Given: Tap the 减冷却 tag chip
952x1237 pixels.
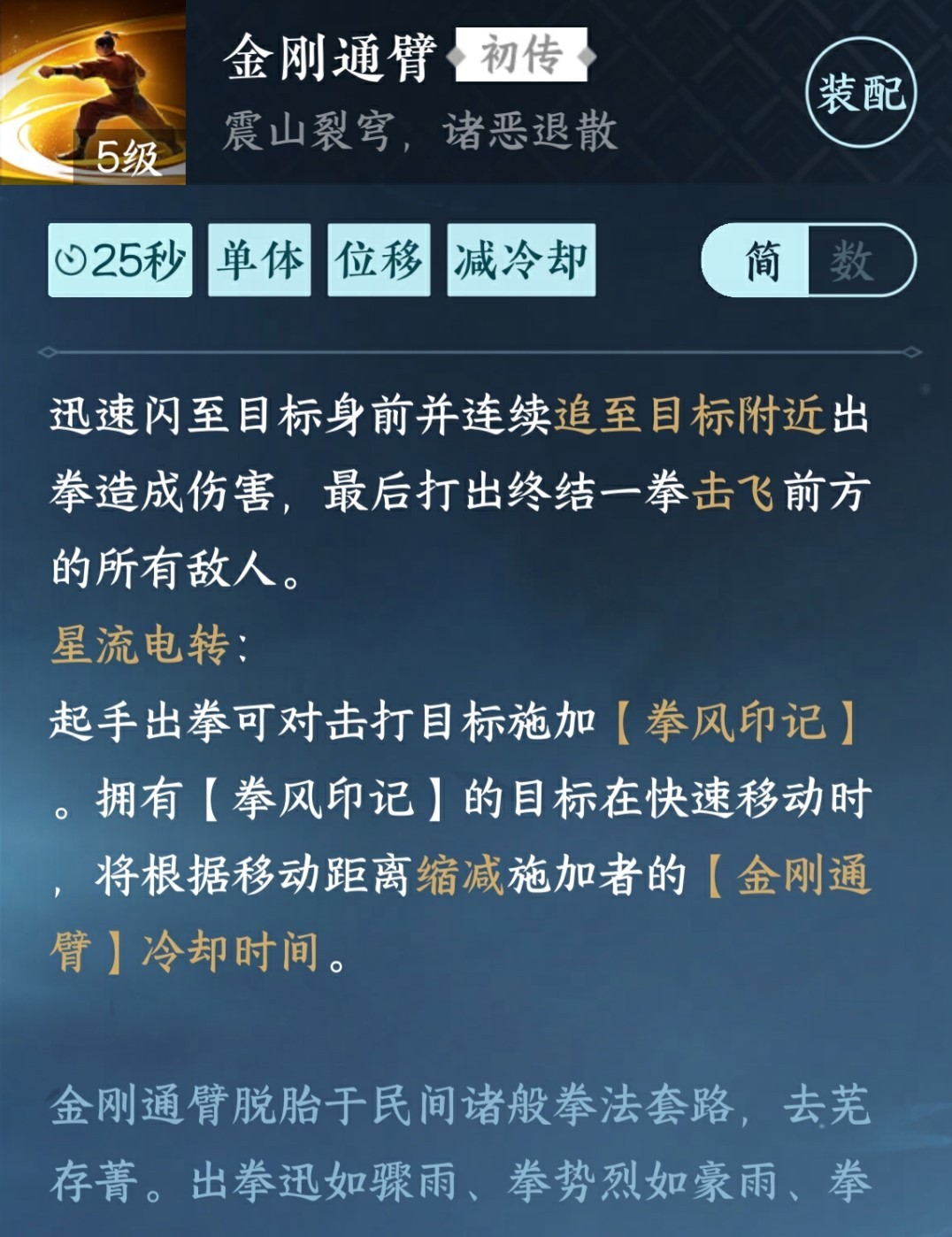Looking at the screenshot, I should 521,260.
